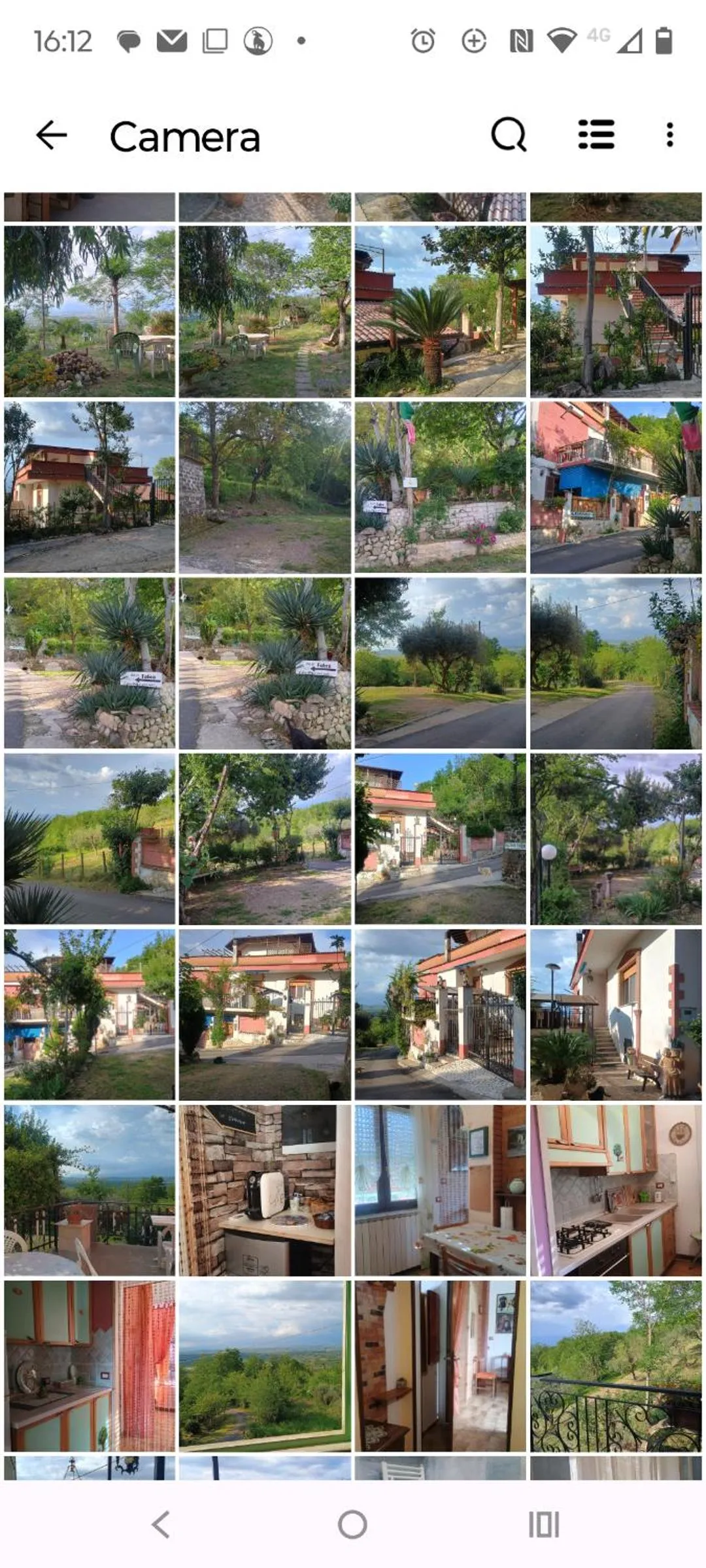Viewport: 706px width, 1568px height.
Task: Open the search icon in Camera album
Action: (x=509, y=135)
